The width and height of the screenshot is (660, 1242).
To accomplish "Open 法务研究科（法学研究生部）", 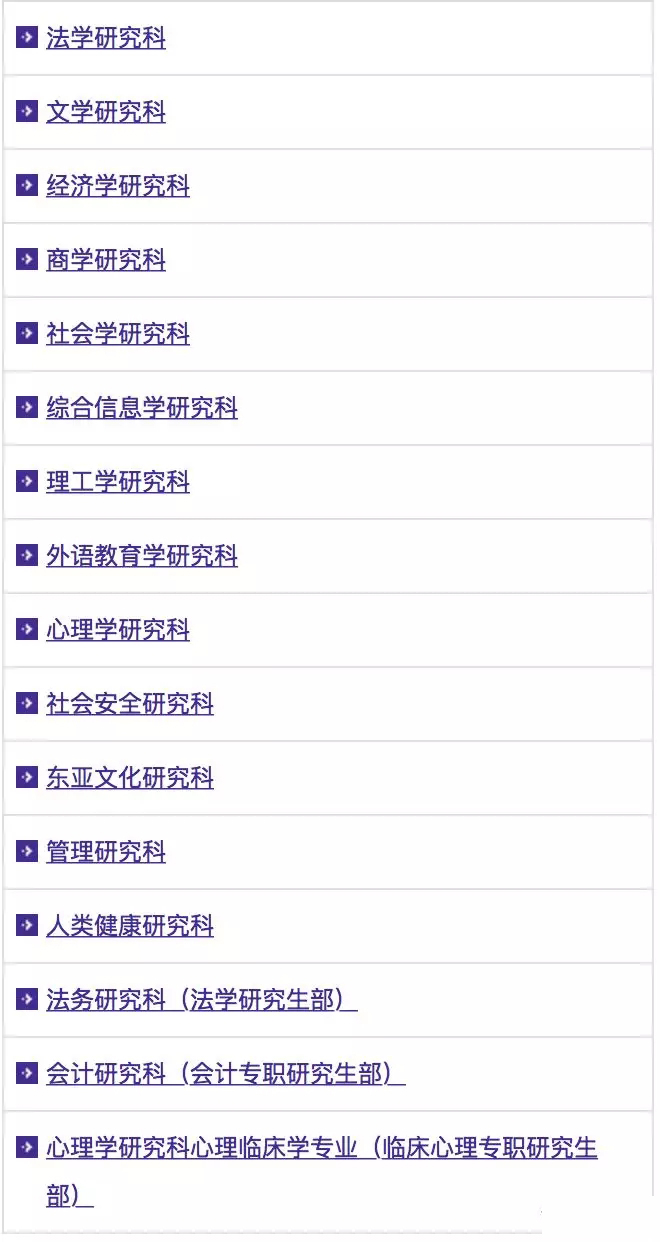I will click(200, 1001).
